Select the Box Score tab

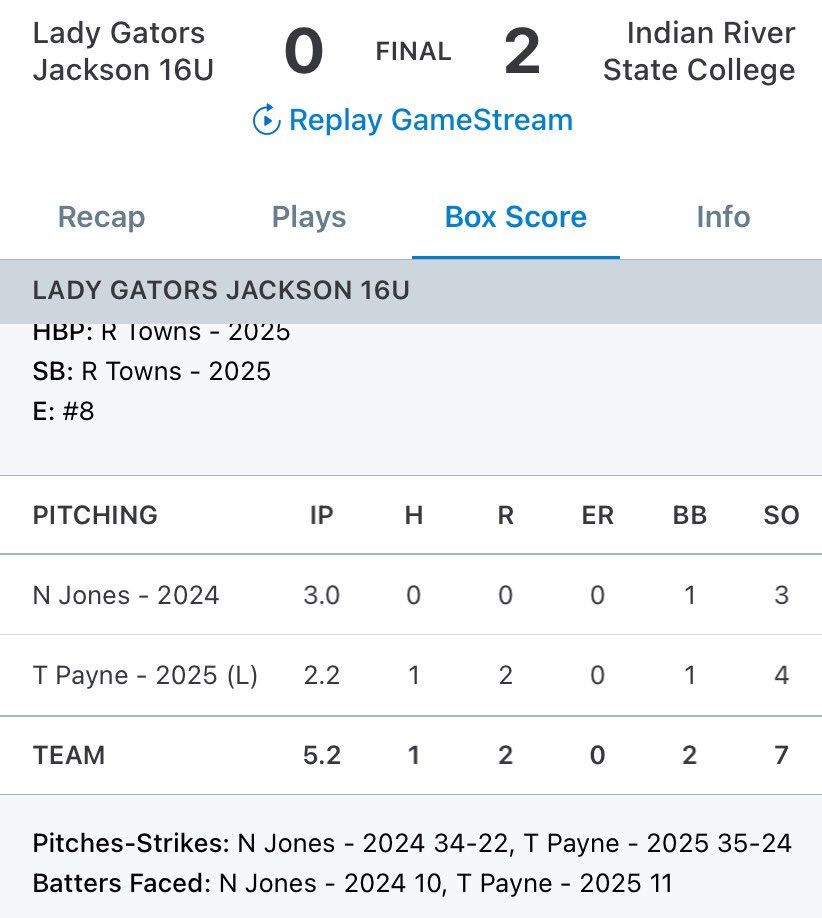point(515,217)
